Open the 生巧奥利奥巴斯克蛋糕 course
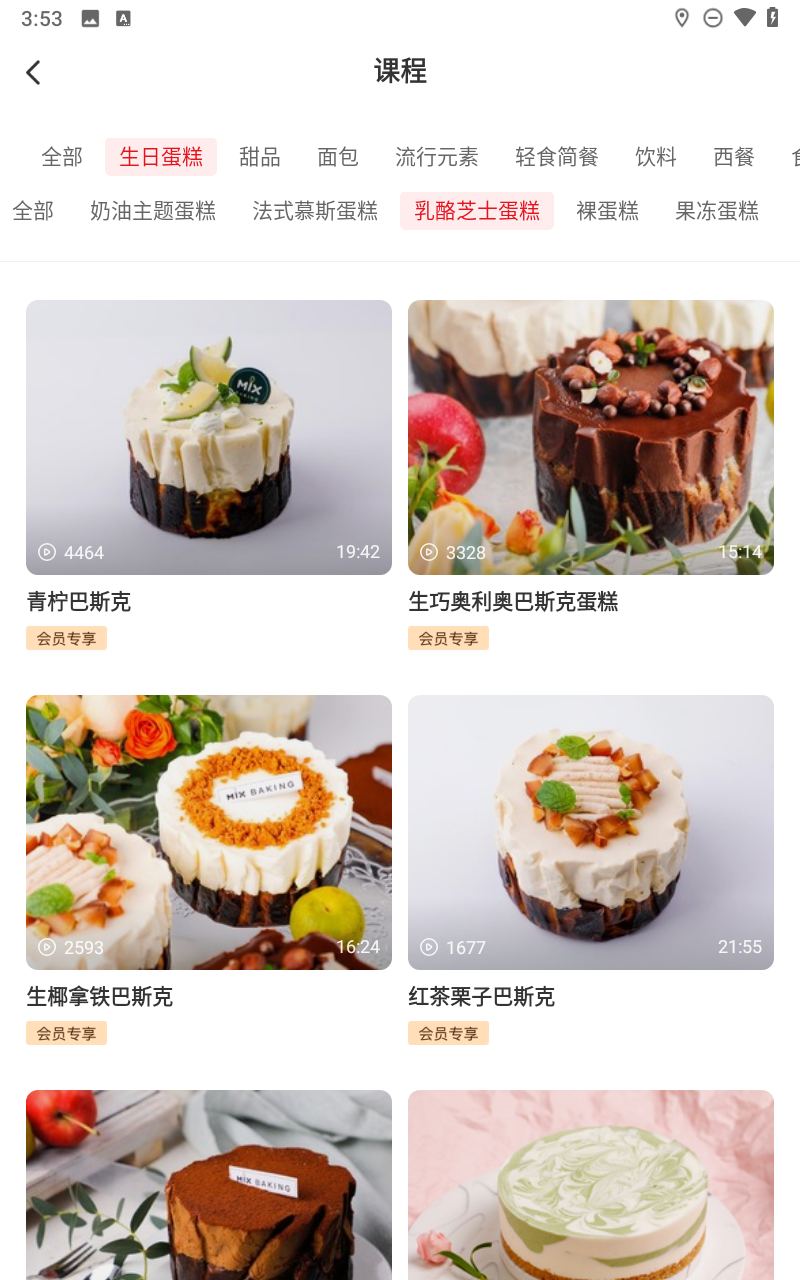 click(x=591, y=437)
